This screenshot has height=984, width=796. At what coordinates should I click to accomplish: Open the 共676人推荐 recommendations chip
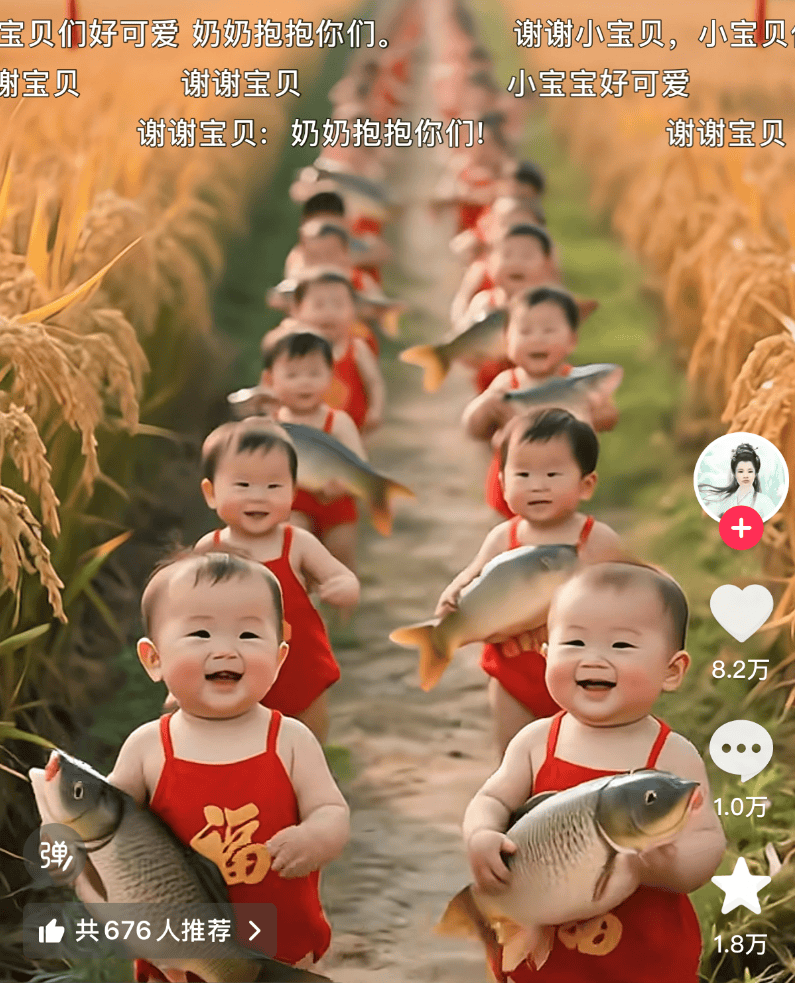150,932
